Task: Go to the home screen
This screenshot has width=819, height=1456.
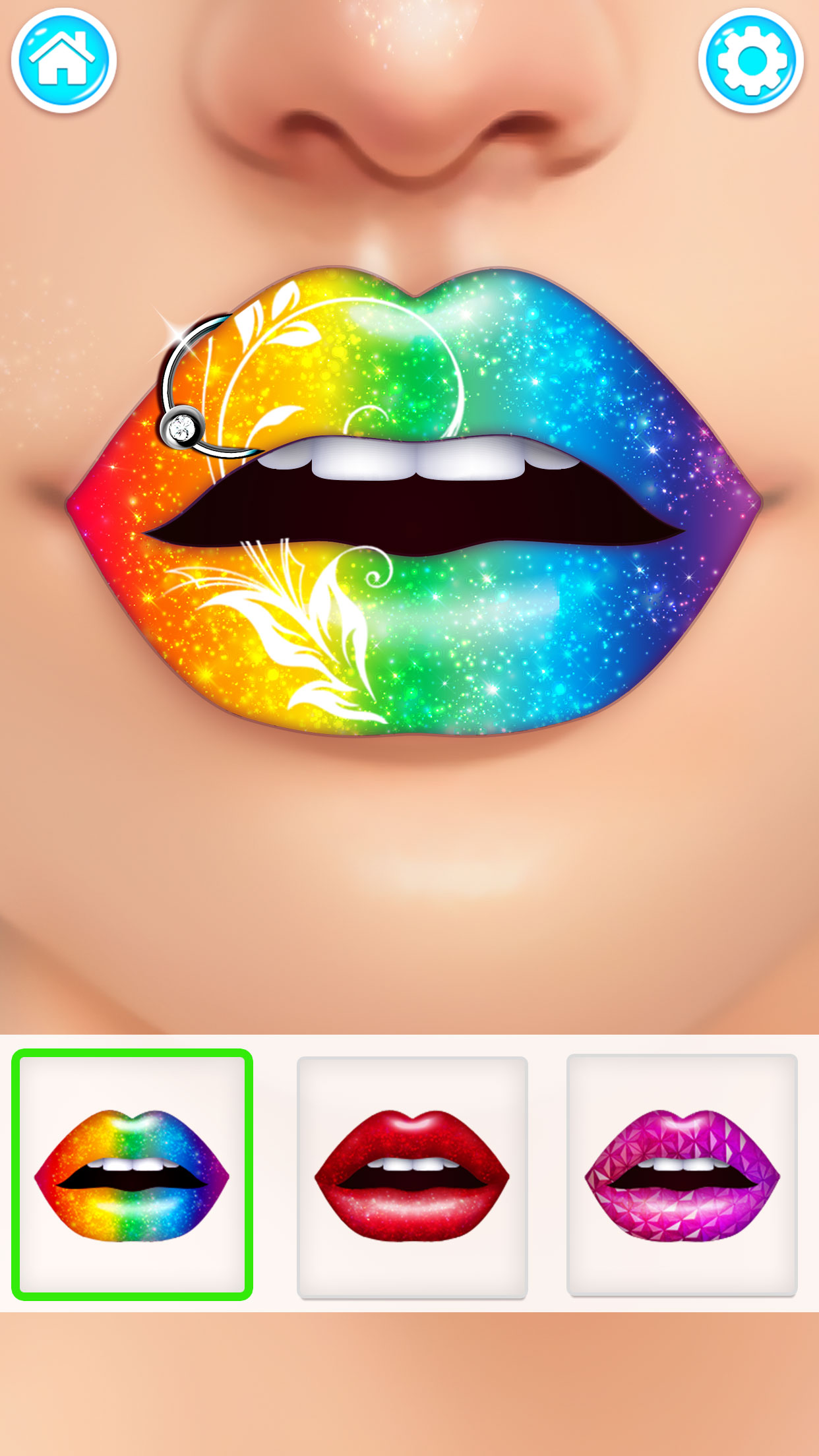Action: coord(63,61)
